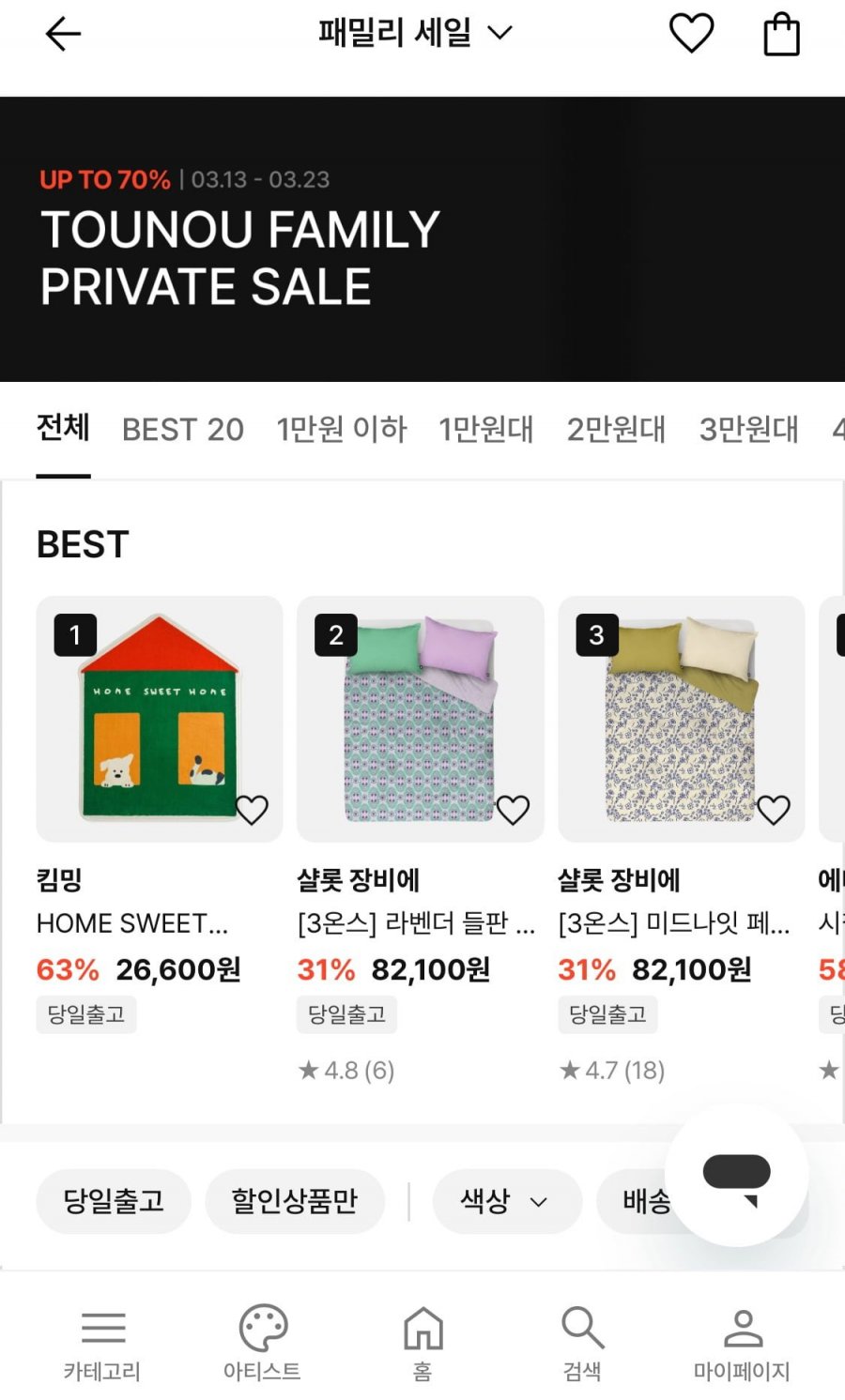Image resolution: width=845 pixels, height=1400 pixels.
Task: Filter by 할인상품만 chip
Action: point(295,1201)
